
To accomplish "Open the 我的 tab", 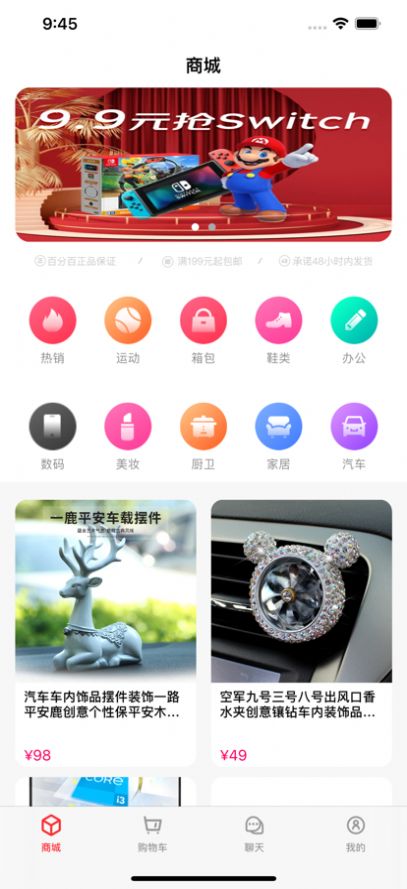I will [356, 834].
